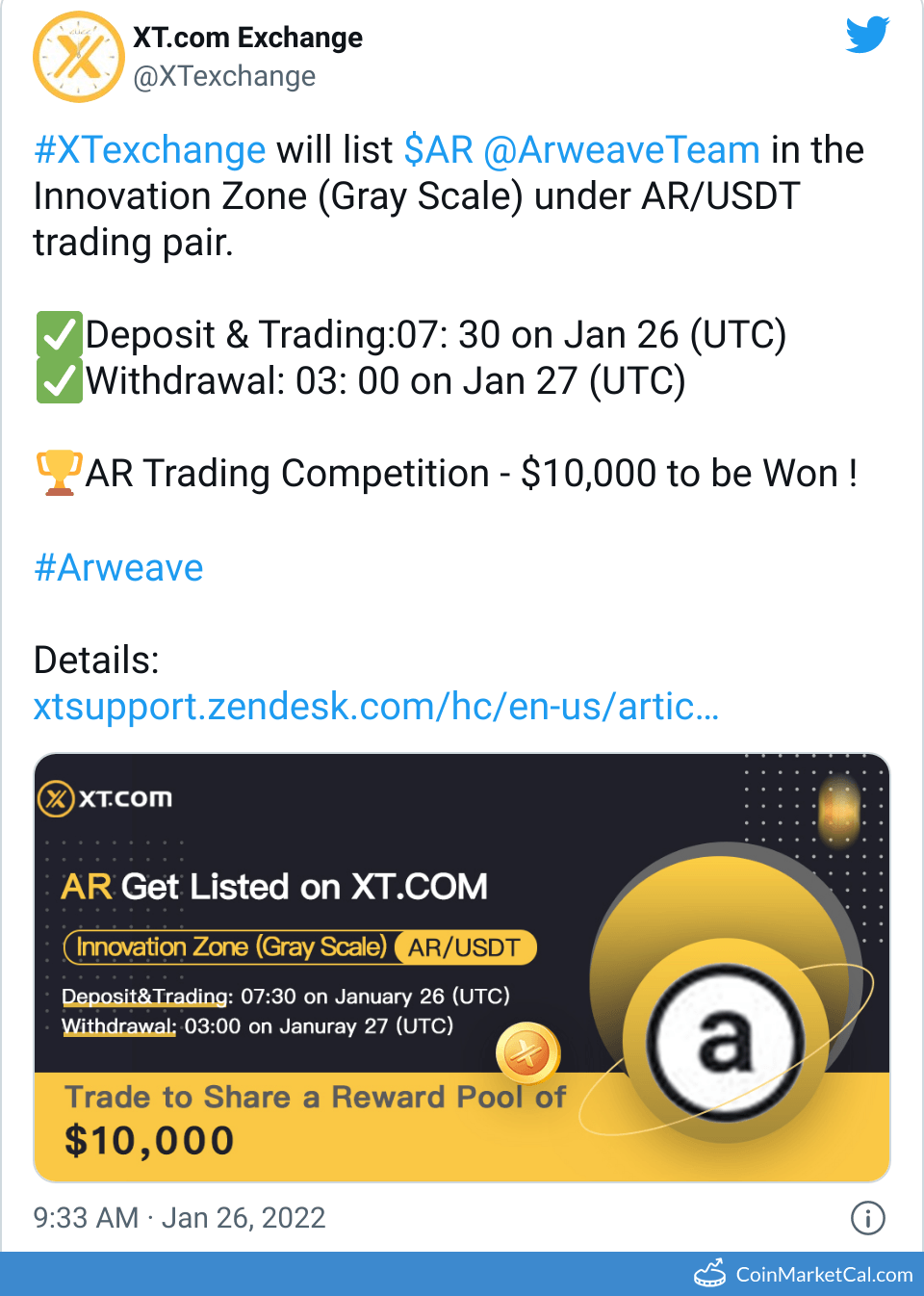The height and width of the screenshot is (1296, 924).
Task: Open the @XTexchange handle
Action: pos(224,76)
